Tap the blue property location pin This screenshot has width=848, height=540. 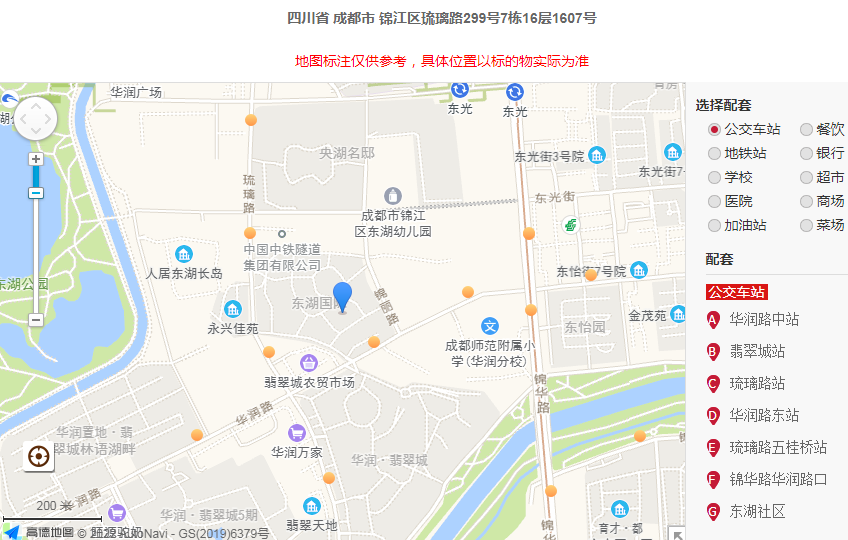(342, 297)
